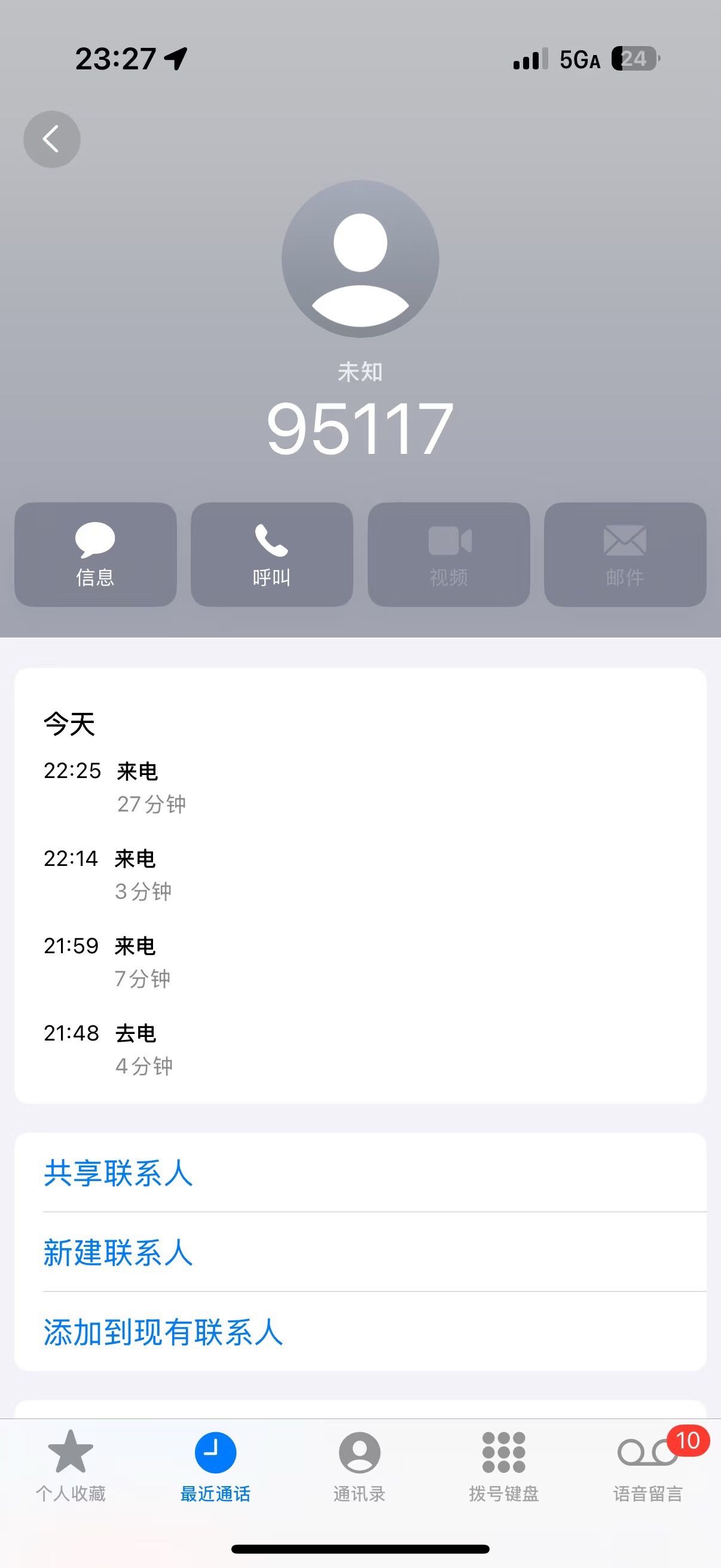Create a new contact via 新建联系人

tap(118, 1253)
